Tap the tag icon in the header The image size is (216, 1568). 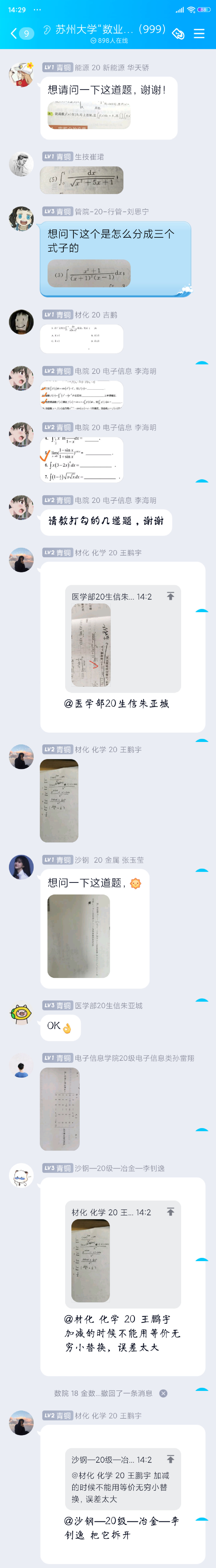tap(178, 34)
